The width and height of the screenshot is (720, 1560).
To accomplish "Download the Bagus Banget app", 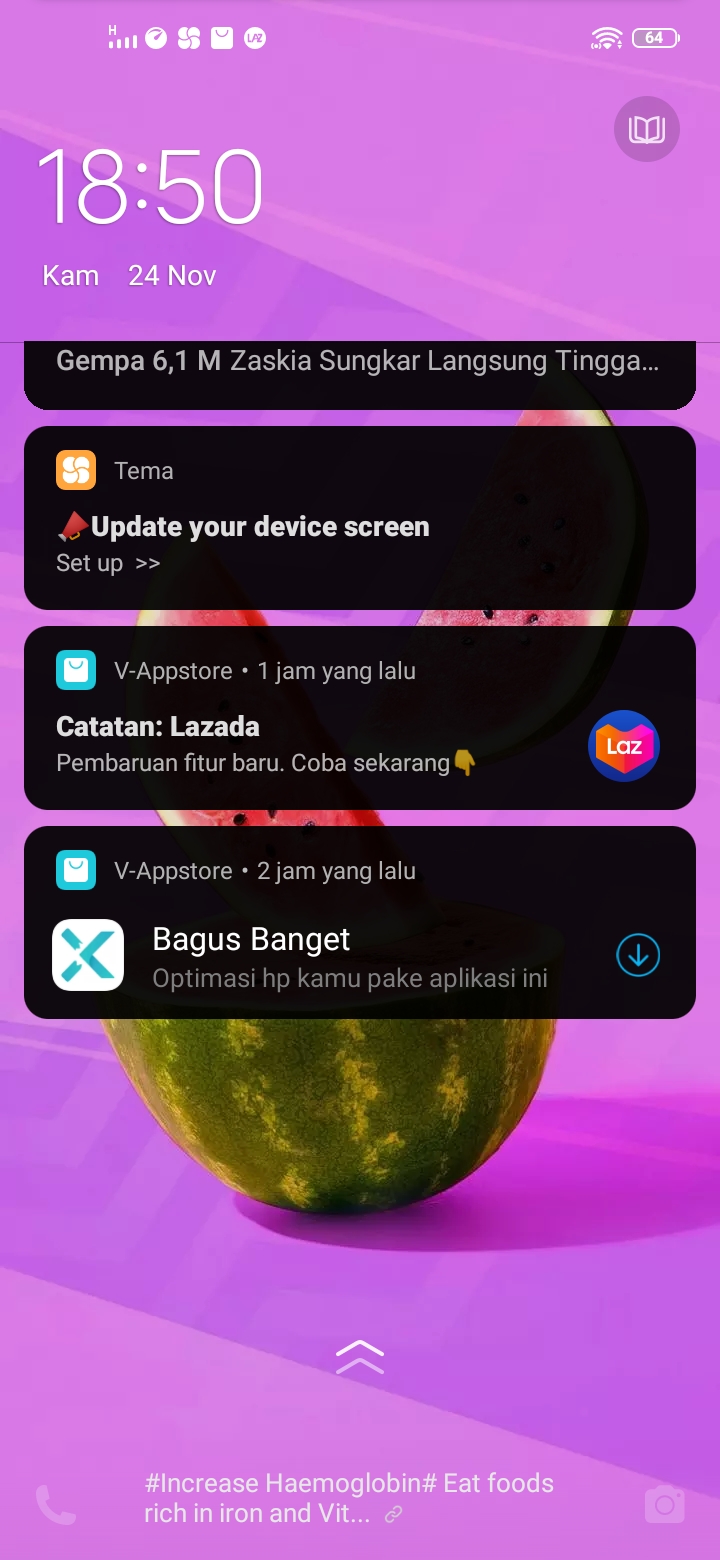I will 638,955.
